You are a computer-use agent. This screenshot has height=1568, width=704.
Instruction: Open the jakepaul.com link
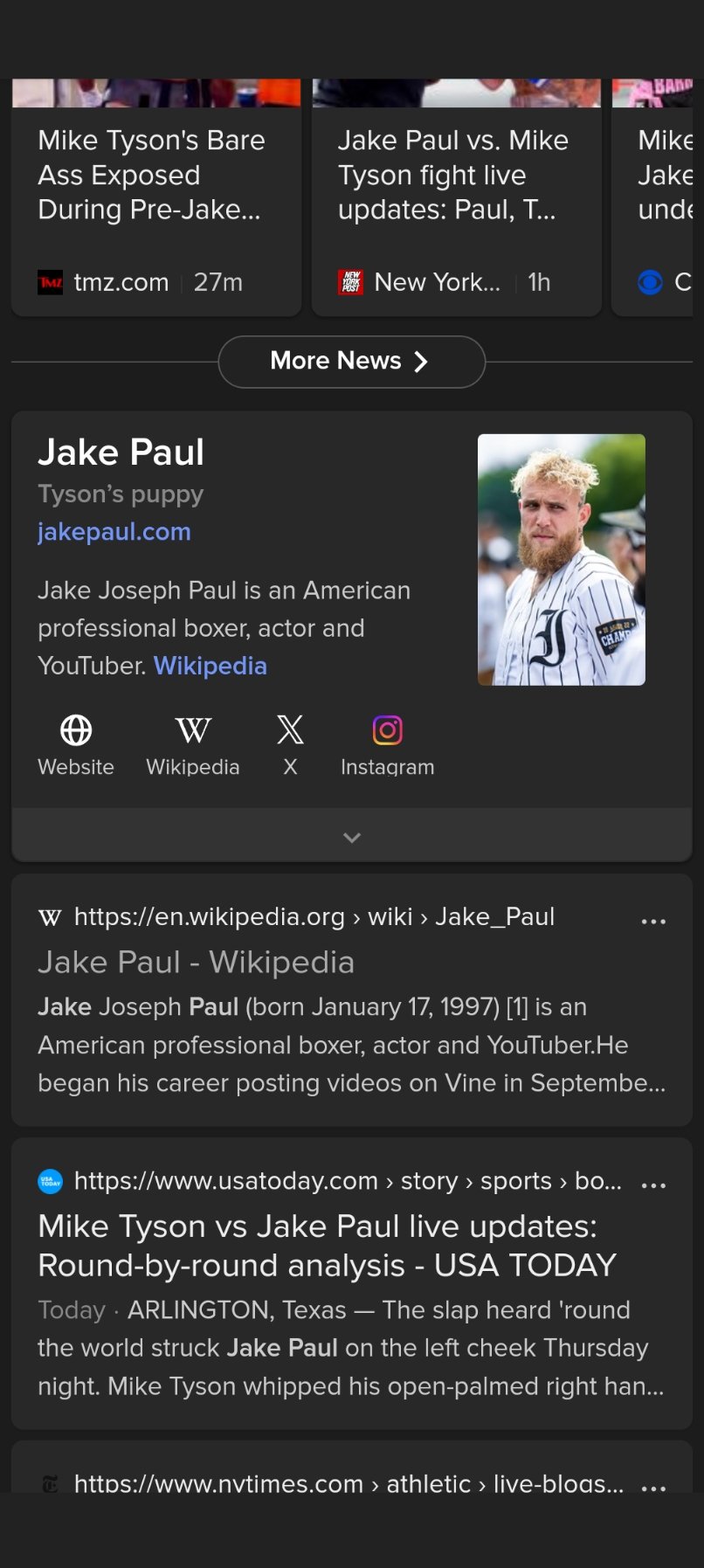[114, 532]
